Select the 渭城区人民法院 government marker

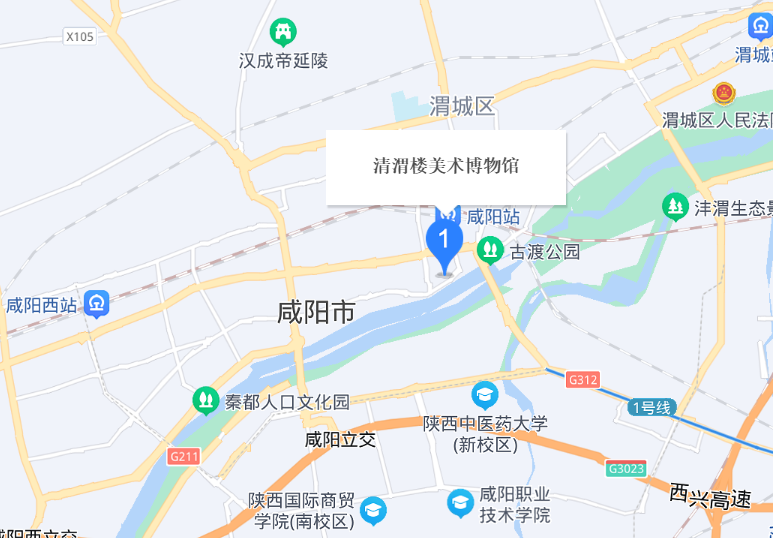tap(724, 94)
